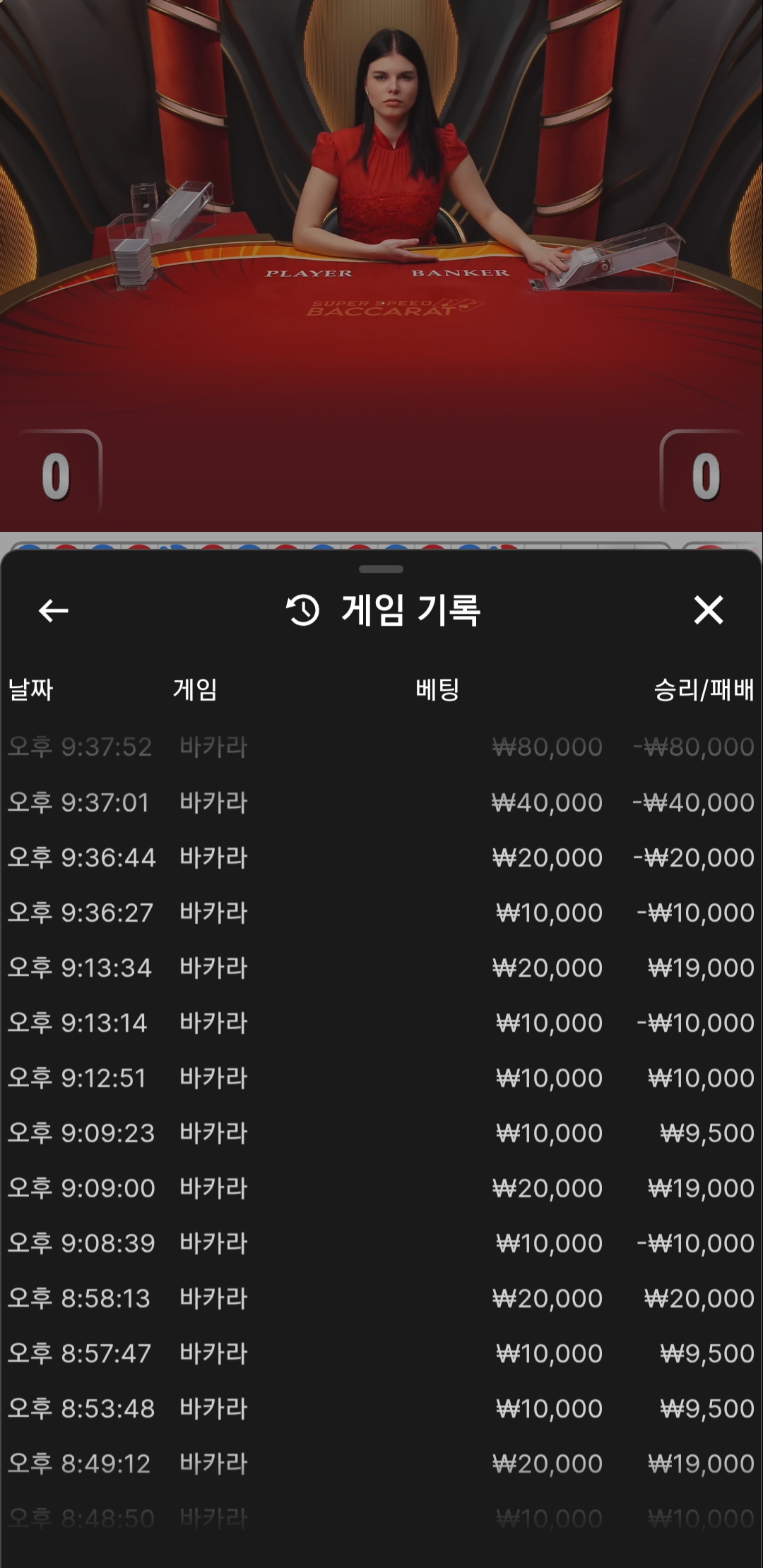View details of the 오후 9:36:27 round
The height and width of the screenshot is (1568, 763).
point(381,913)
